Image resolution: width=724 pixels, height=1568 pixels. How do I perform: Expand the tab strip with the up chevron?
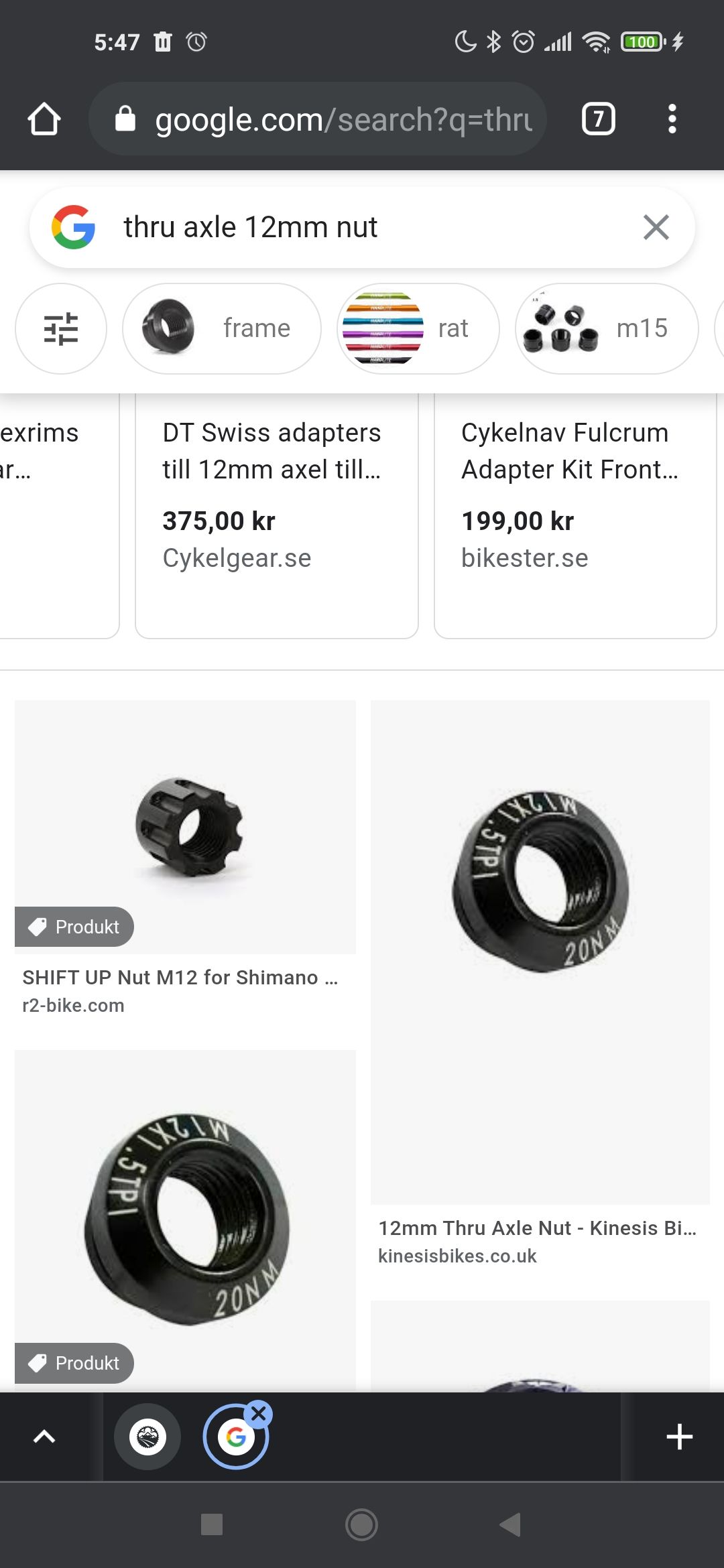(x=44, y=1437)
